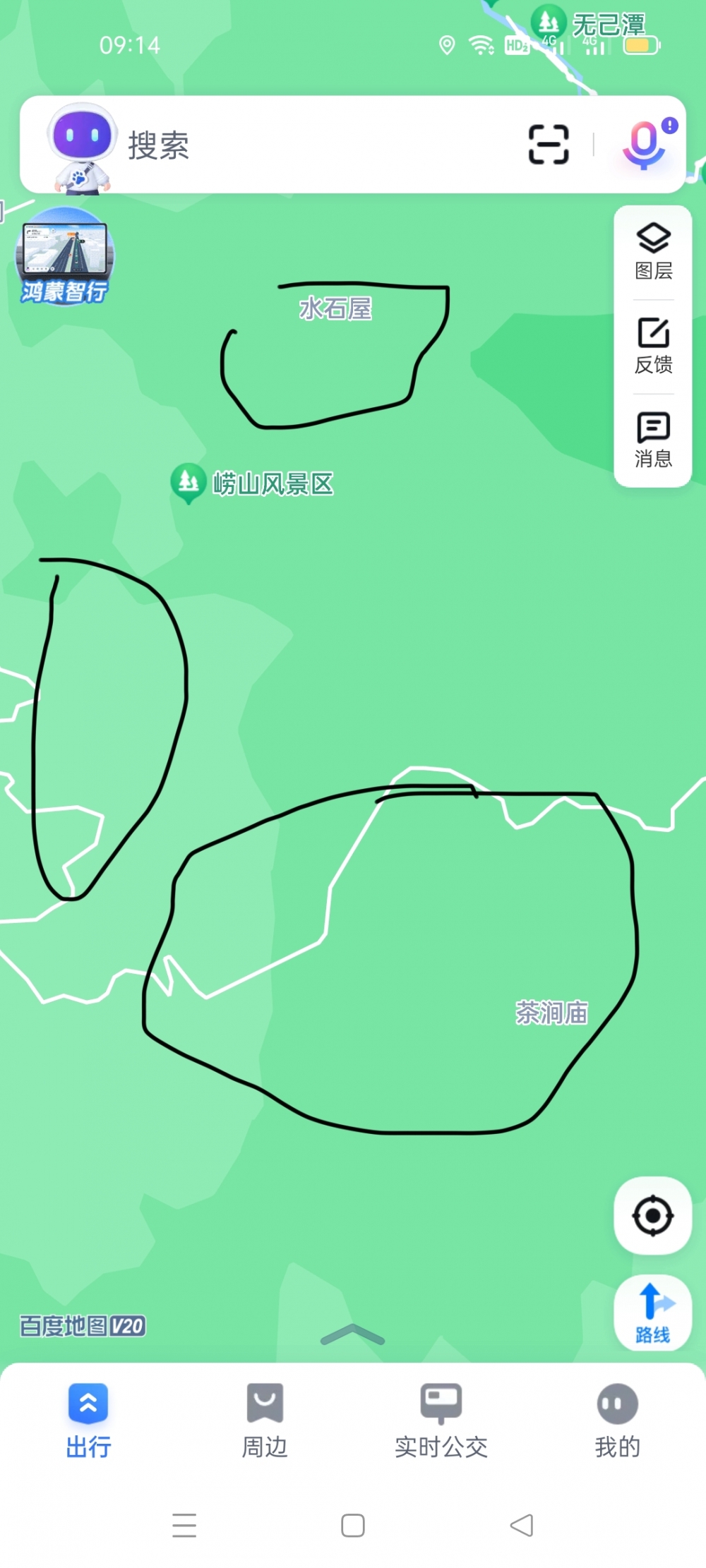
Task: Start voice search with the microphone
Action: 644,145
